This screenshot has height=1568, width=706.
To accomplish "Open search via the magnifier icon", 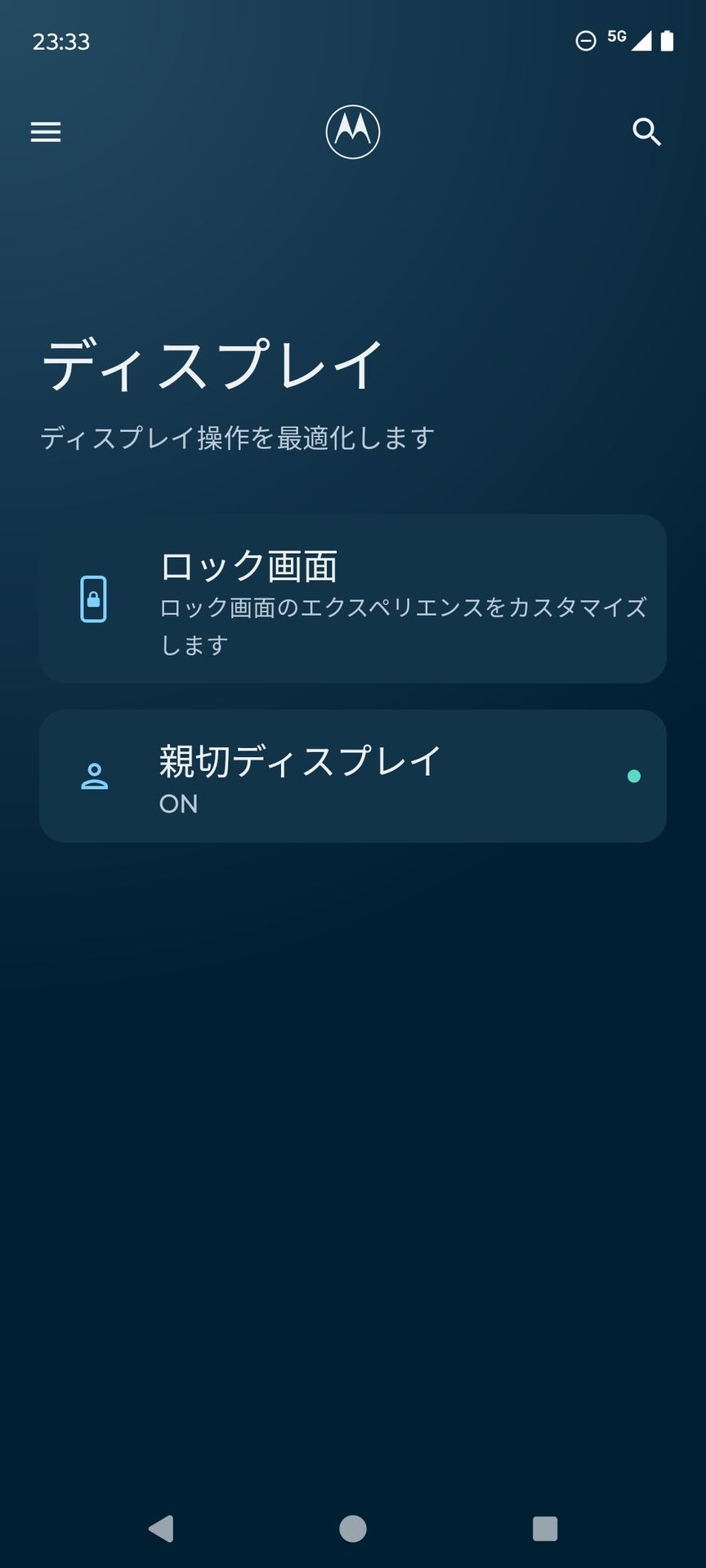I will pos(646,132).
